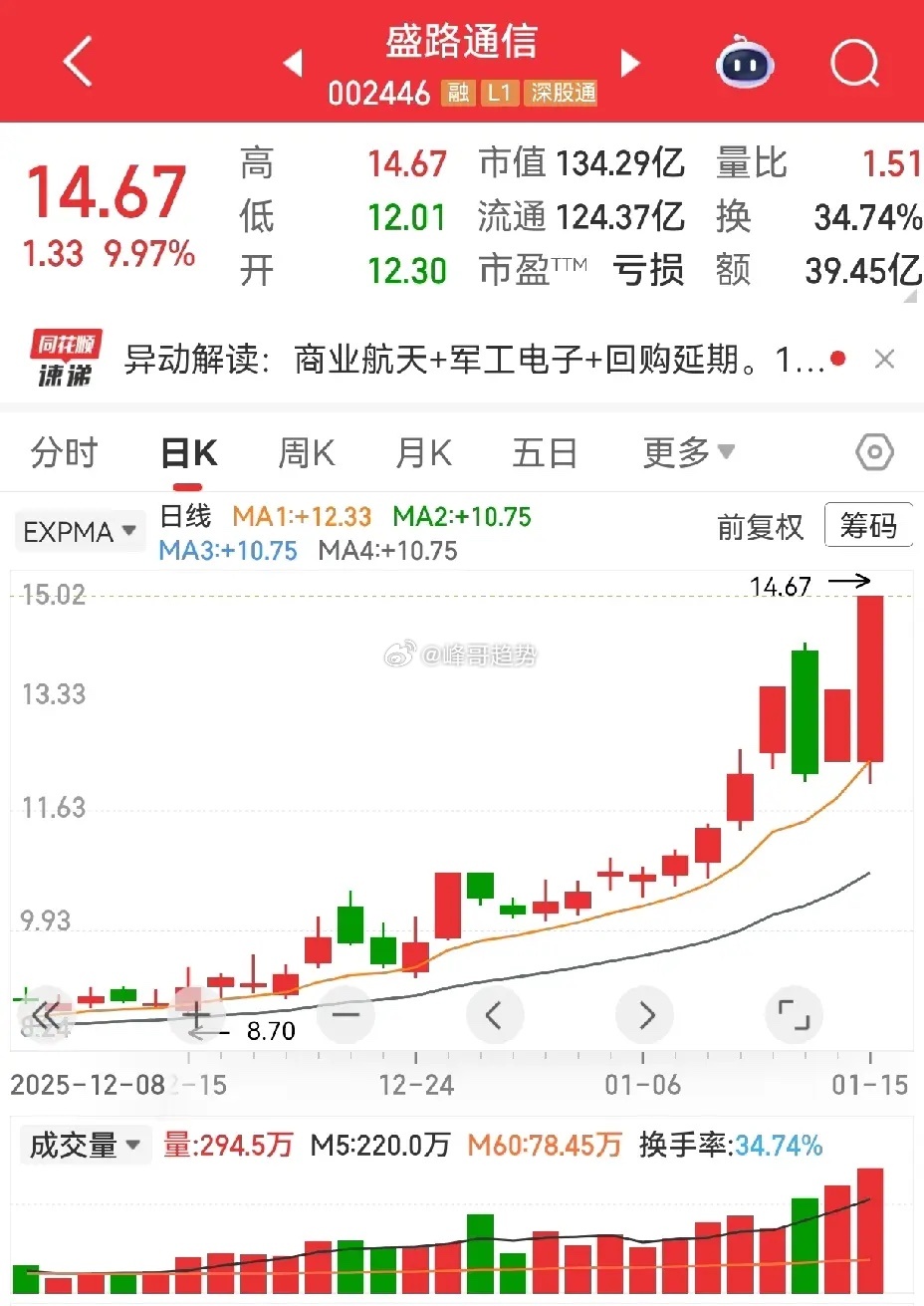Switch to the 分时 tab
The height and width of the screenshot is (1306, 924).
coord(64,453)
